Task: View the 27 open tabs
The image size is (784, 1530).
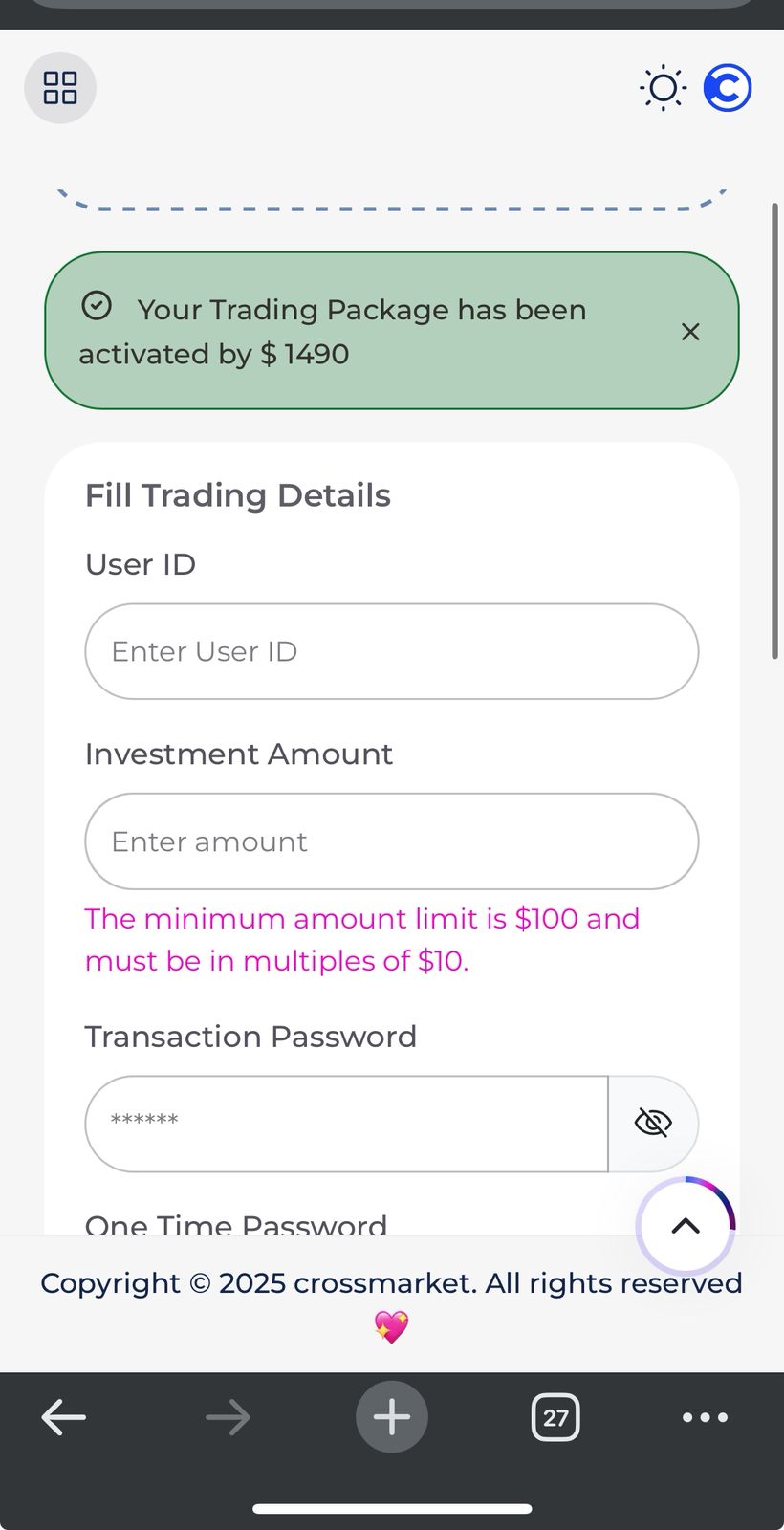Action: 555,1417
